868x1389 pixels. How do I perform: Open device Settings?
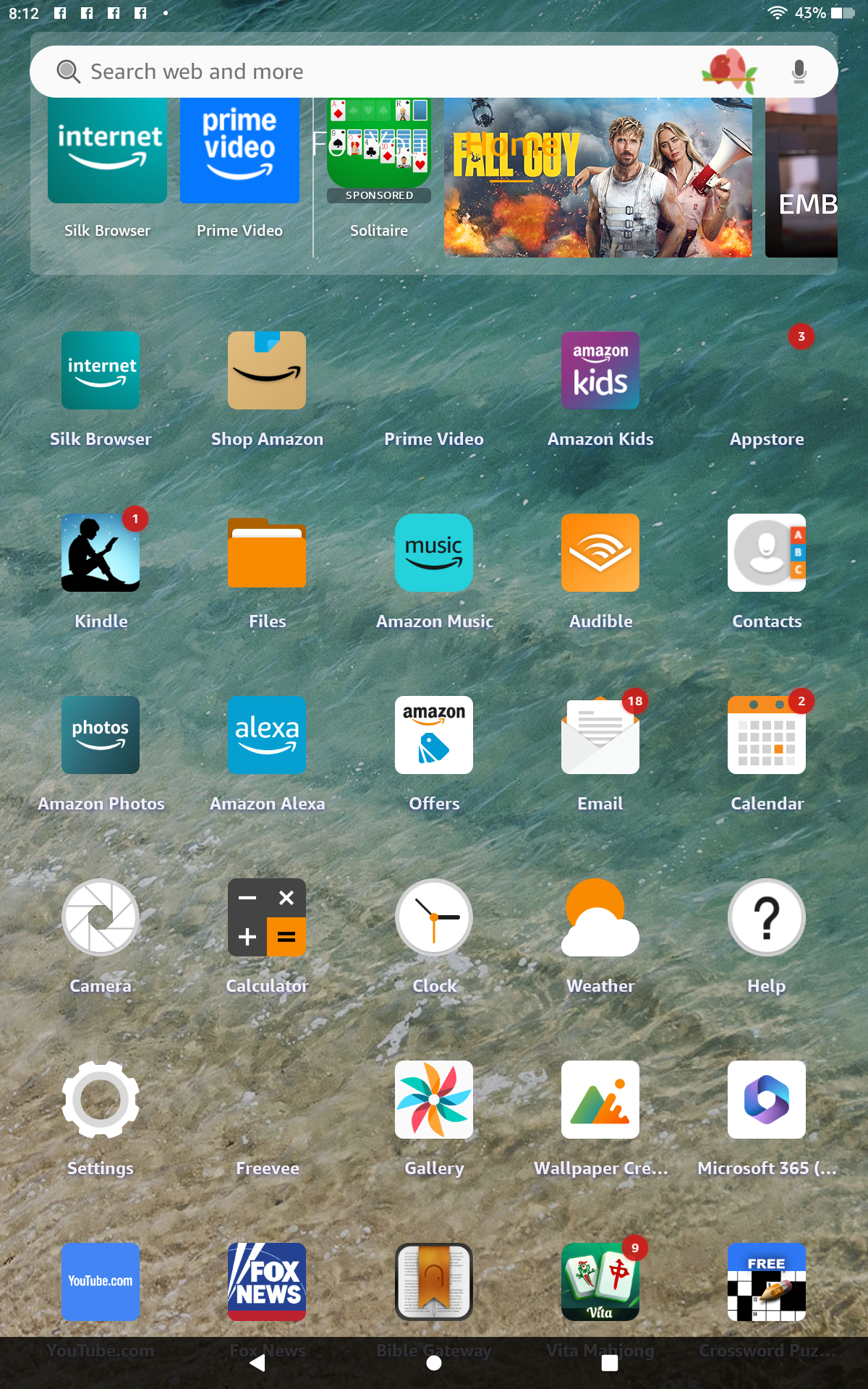pos(101,1100)
